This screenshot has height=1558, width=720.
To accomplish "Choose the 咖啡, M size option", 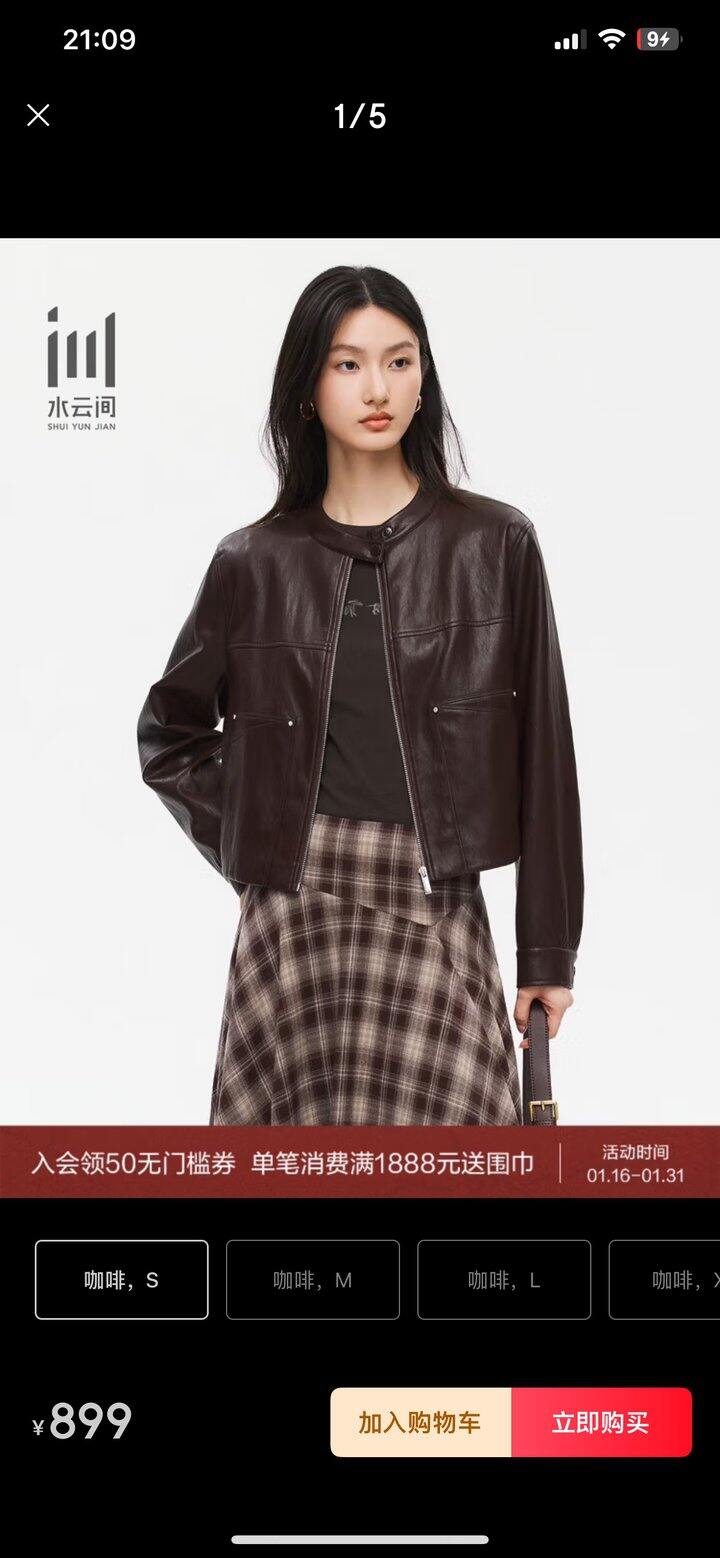I will tap(312, 1280).
